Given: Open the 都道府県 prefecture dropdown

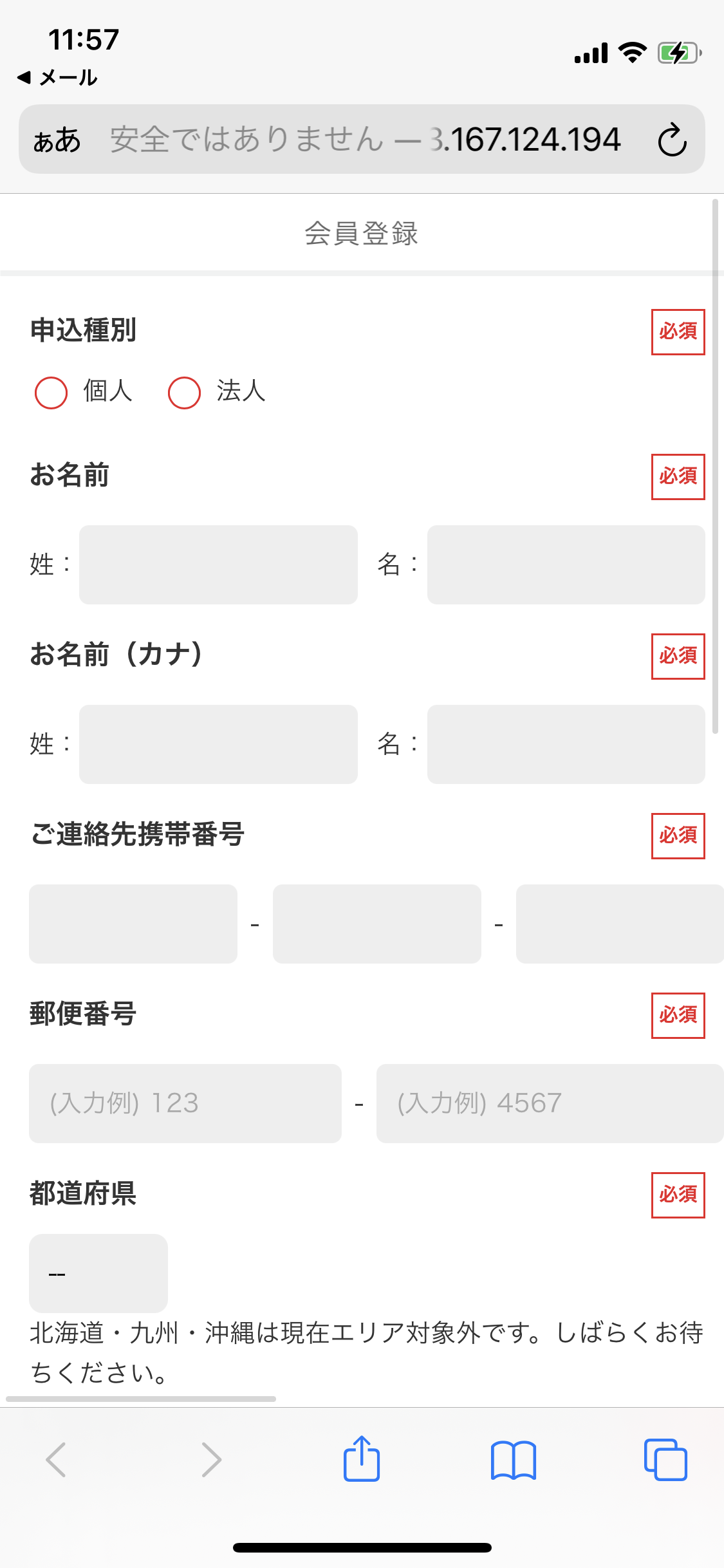Looking at the screenshot, I should (x=98, y=1273).
